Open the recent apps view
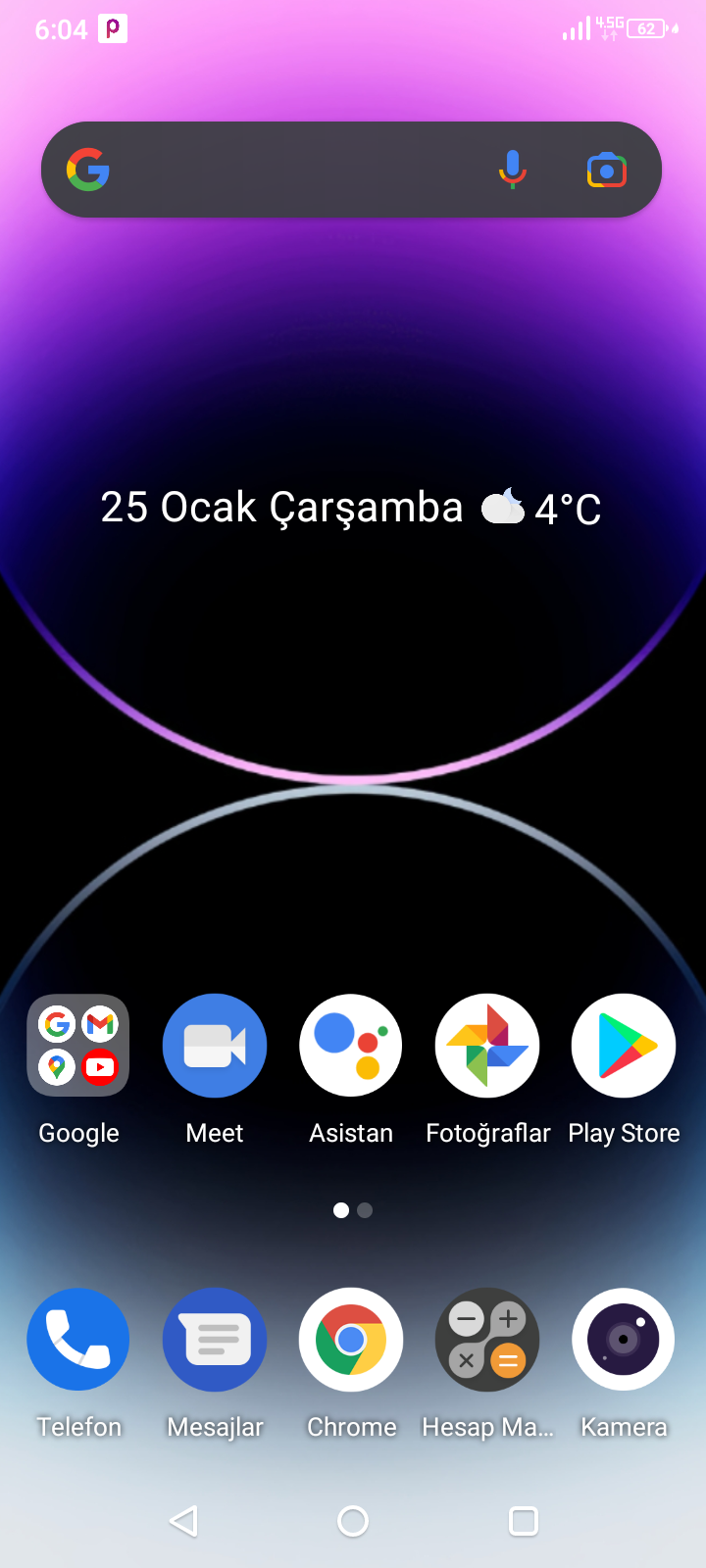The image size is (706, 1568). (524, 1521)
